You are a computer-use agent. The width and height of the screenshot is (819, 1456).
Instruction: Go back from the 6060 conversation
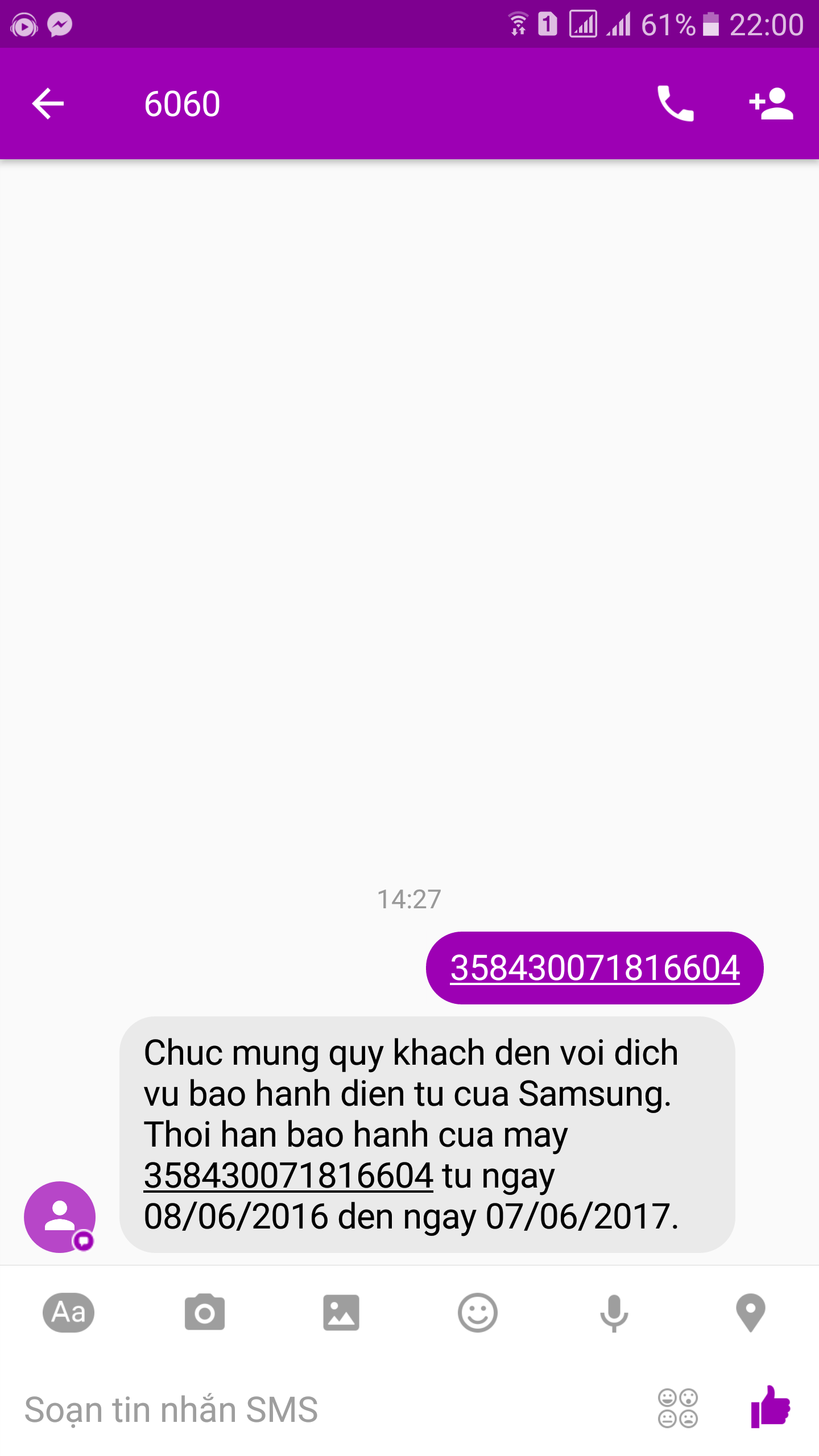pyautogui.click(x=48, y=104)
